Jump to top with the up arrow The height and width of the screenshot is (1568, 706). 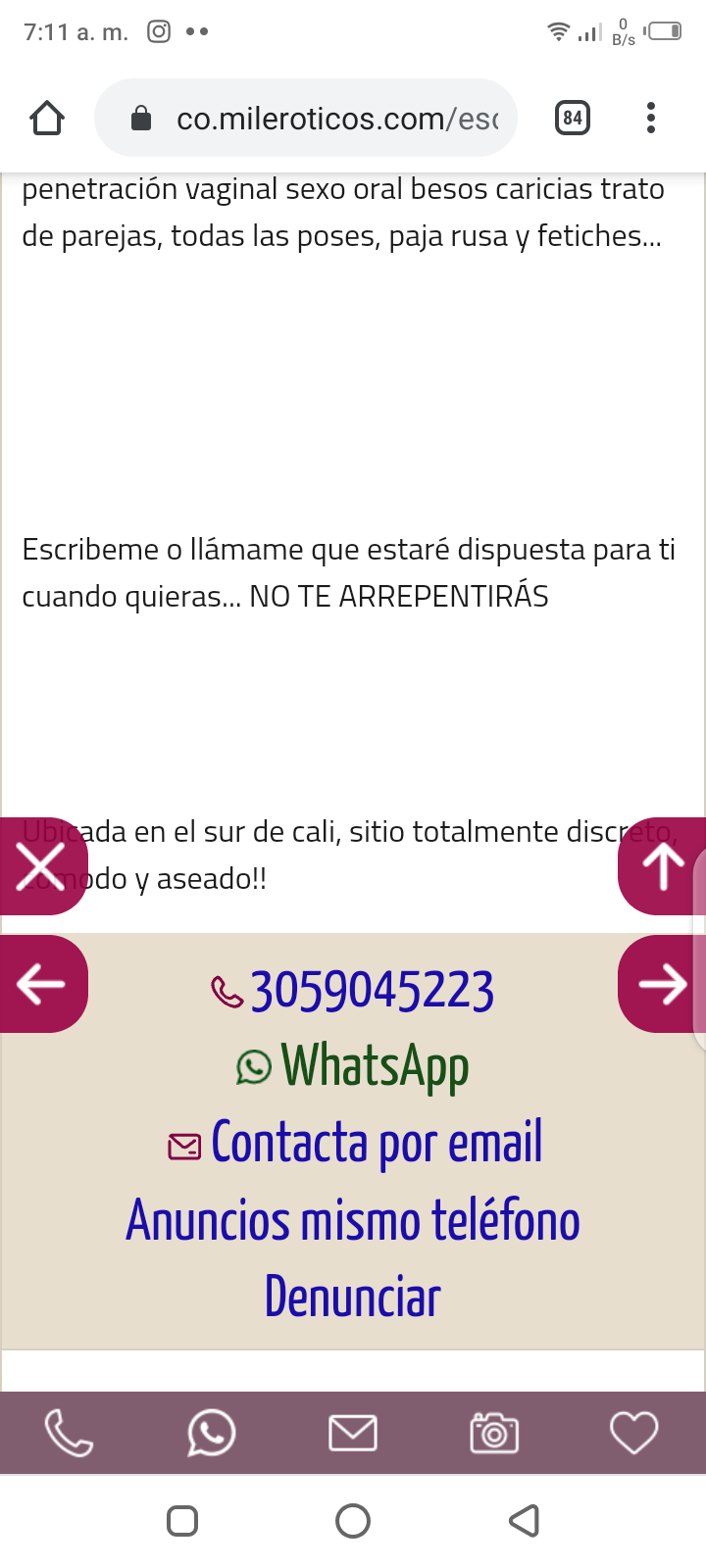tap(663, 867)
